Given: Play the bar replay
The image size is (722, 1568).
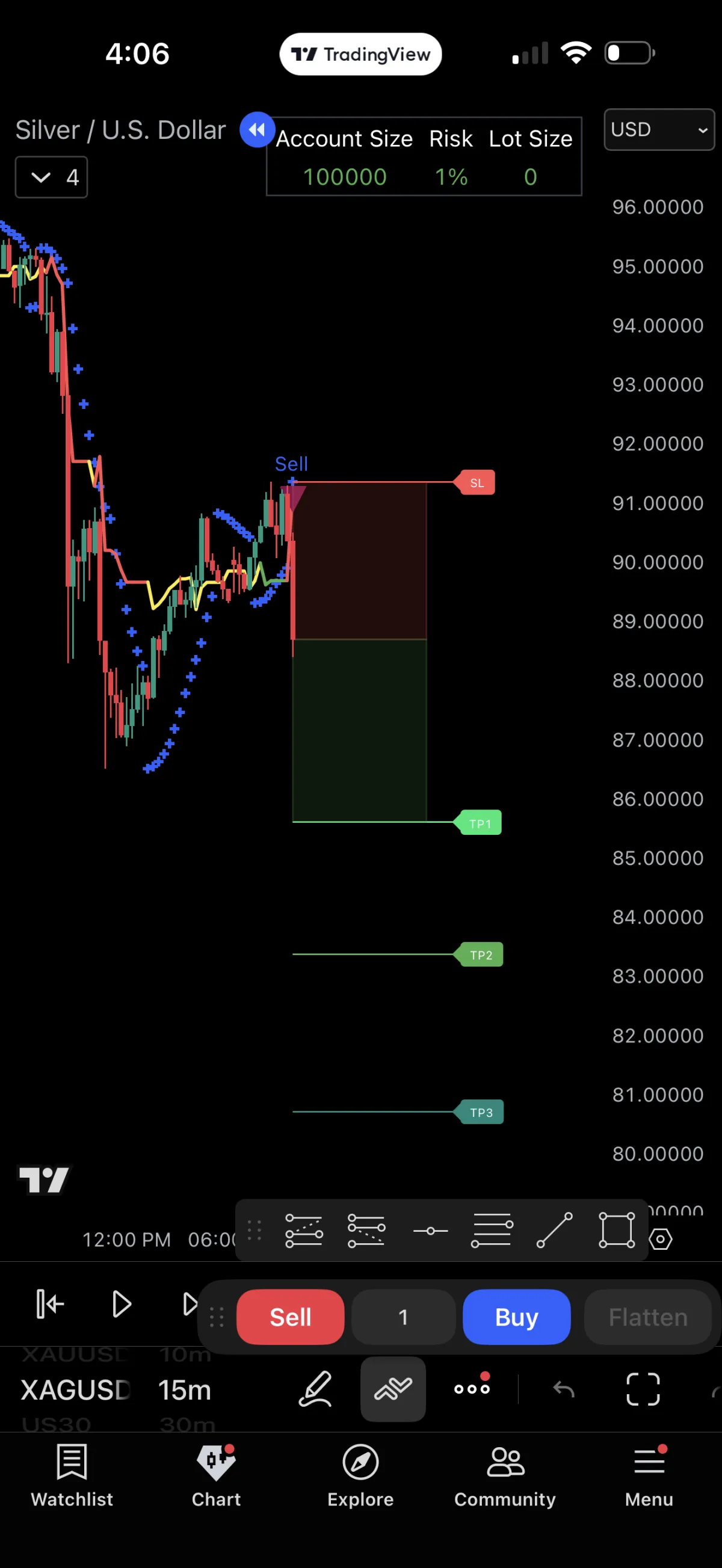Looking at the screenshot, I should (x=122, y=1304).
